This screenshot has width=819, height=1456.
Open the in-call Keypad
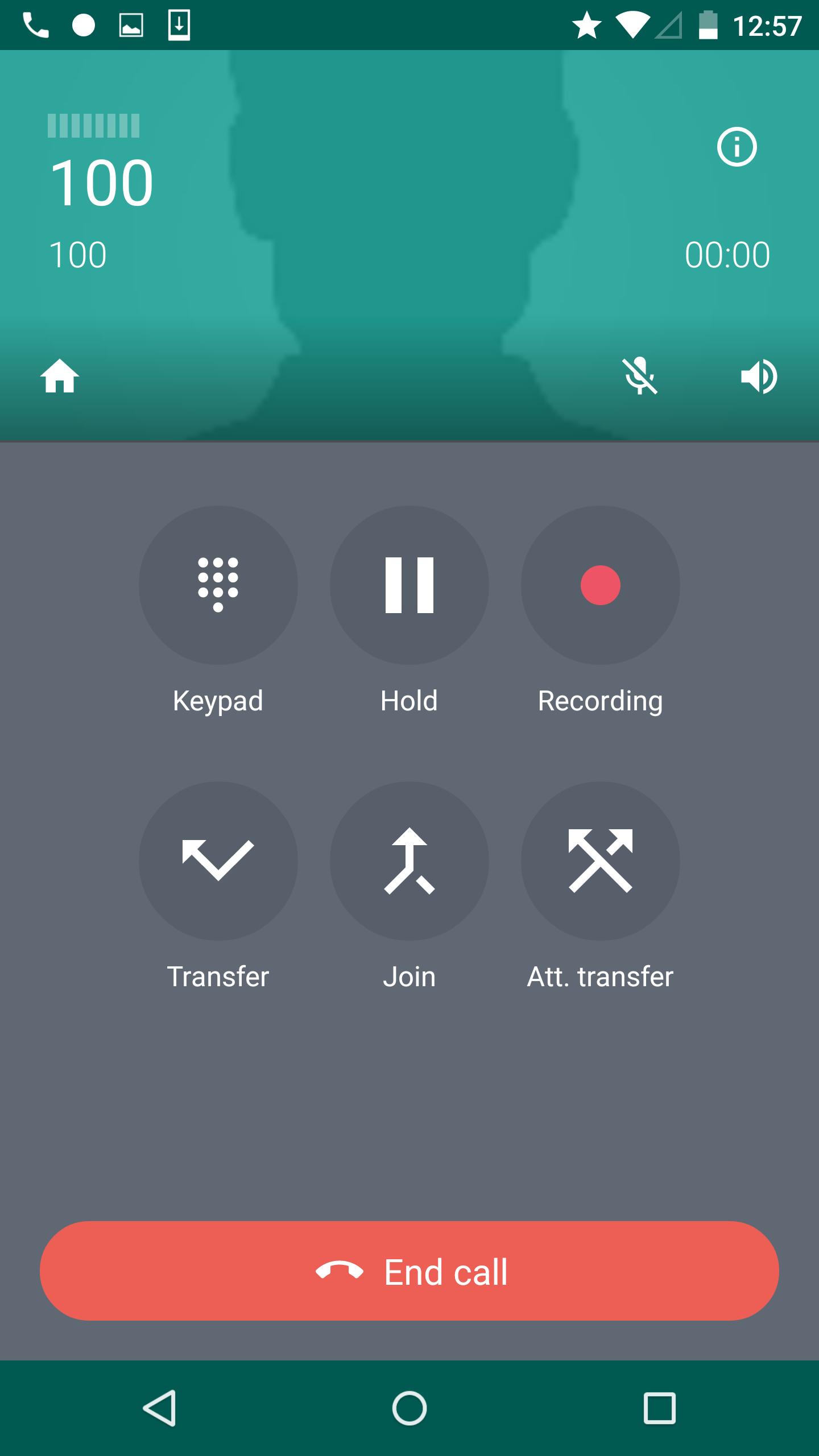(218, 586)
